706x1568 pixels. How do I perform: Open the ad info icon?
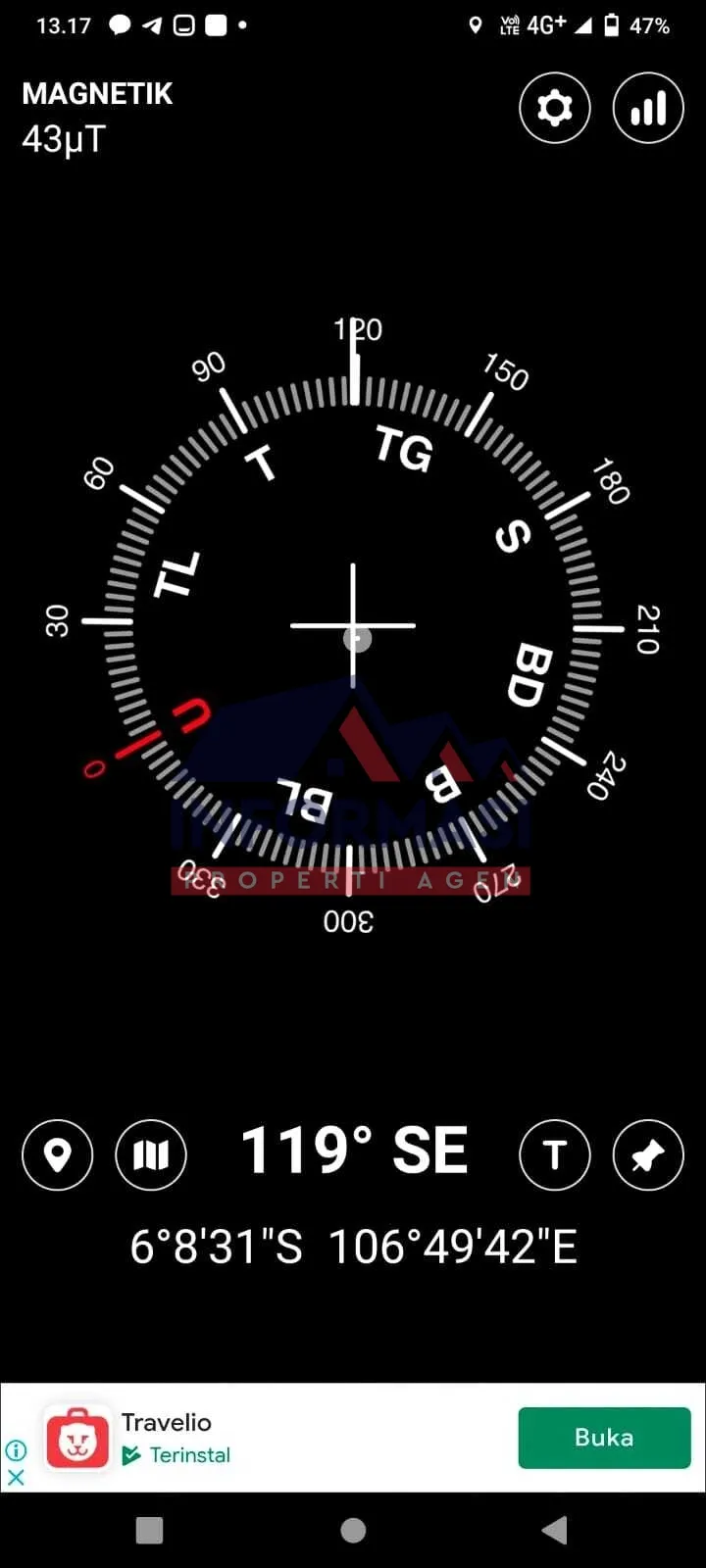pos(16,1450)
